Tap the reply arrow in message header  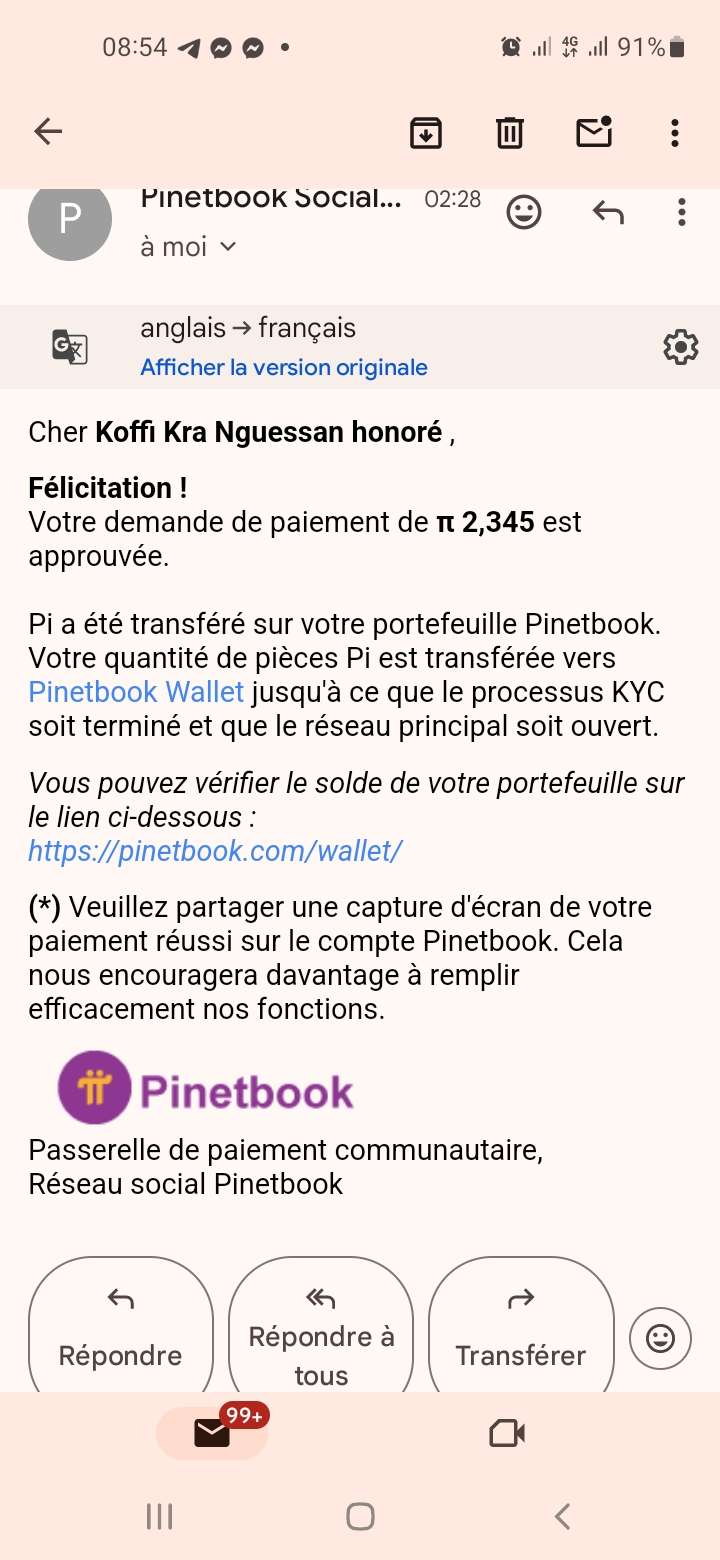point(608,212)
